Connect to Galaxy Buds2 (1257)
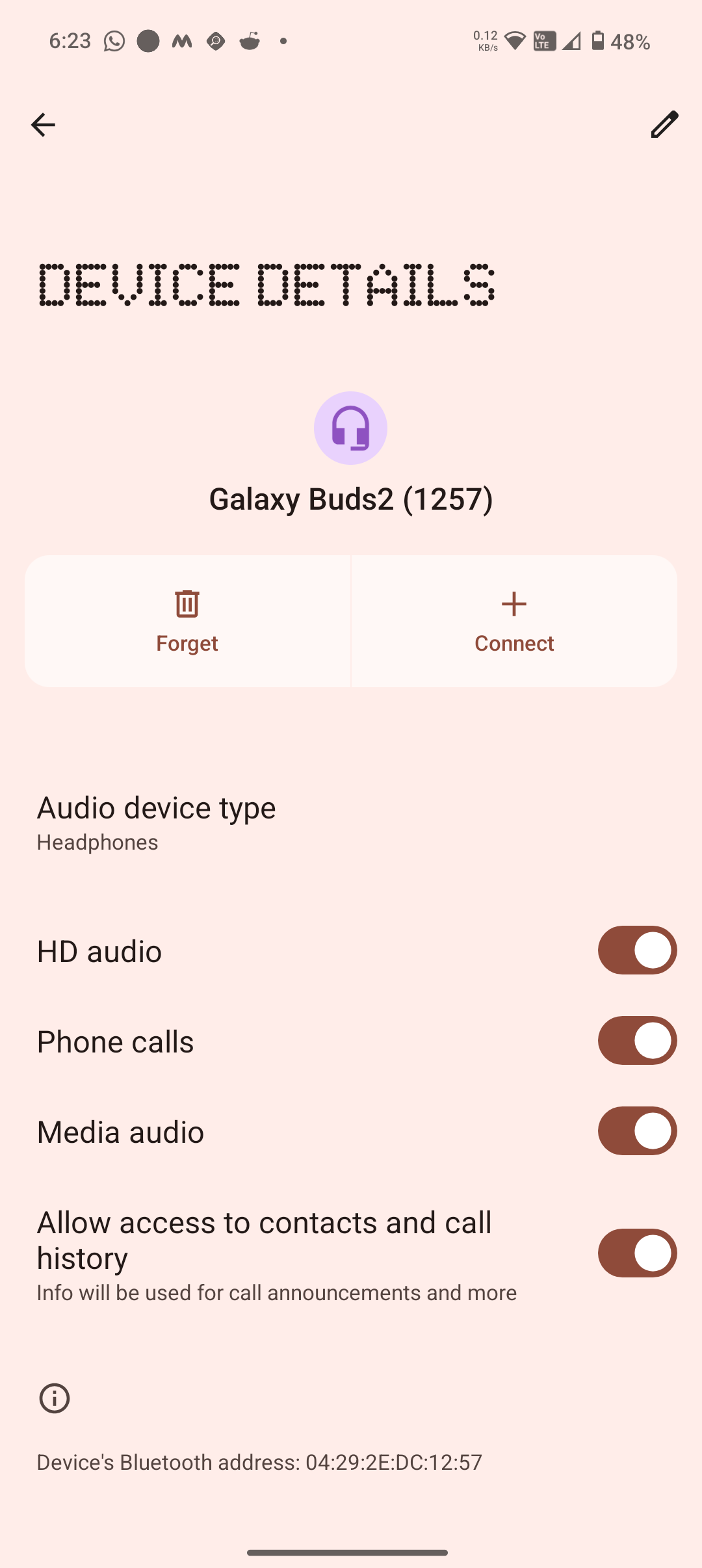This screenshot has height=1568, width=702. click(514, 621)
